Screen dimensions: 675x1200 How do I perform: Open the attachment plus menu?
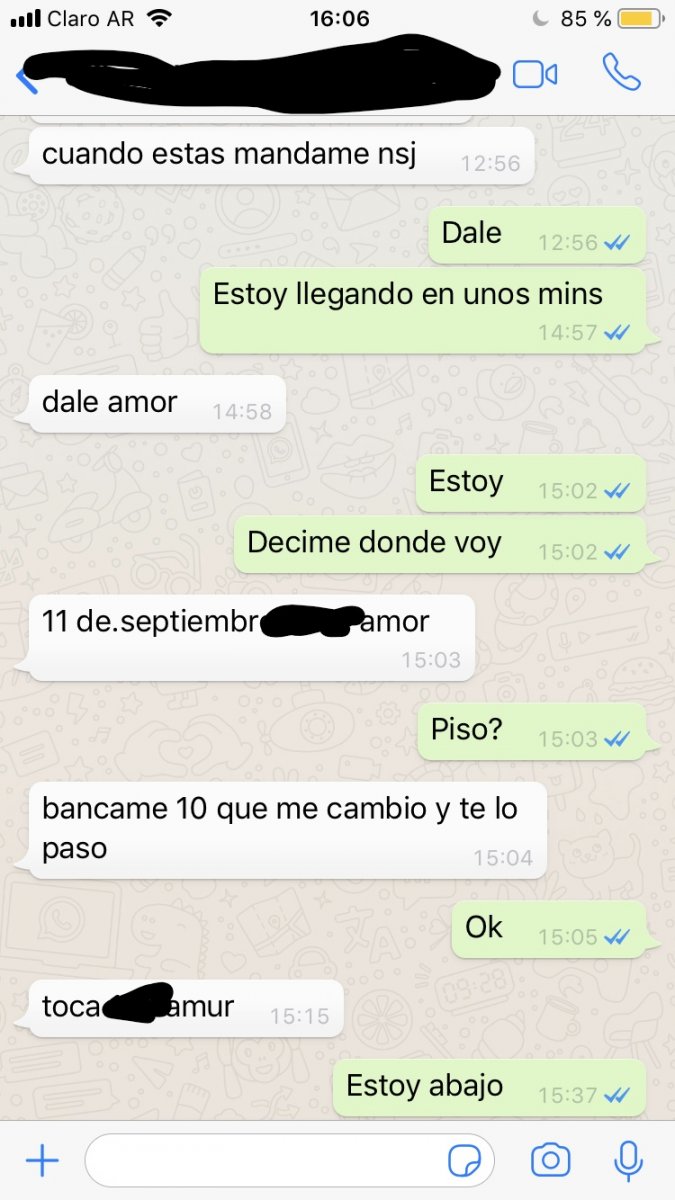point(42,1161)
